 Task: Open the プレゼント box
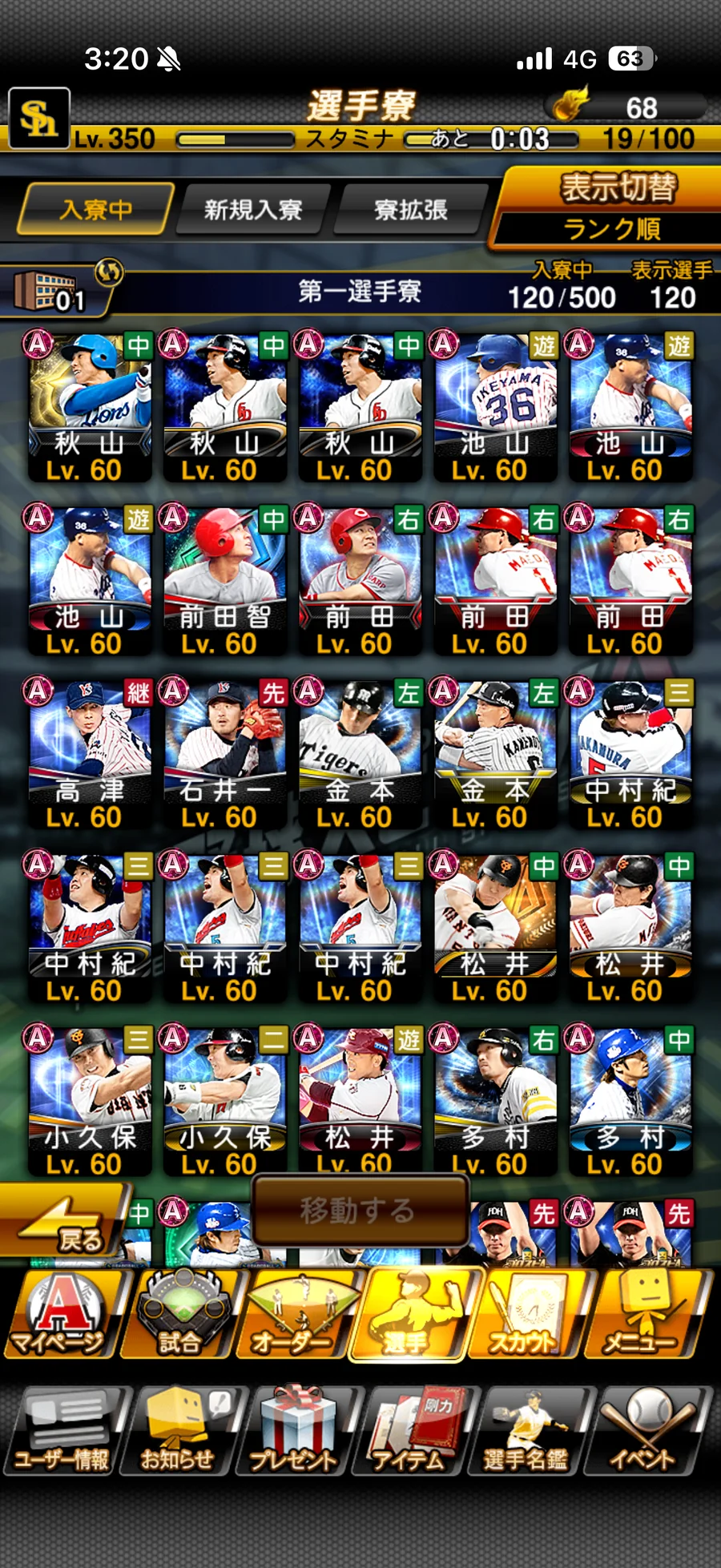click(296, 1432)
